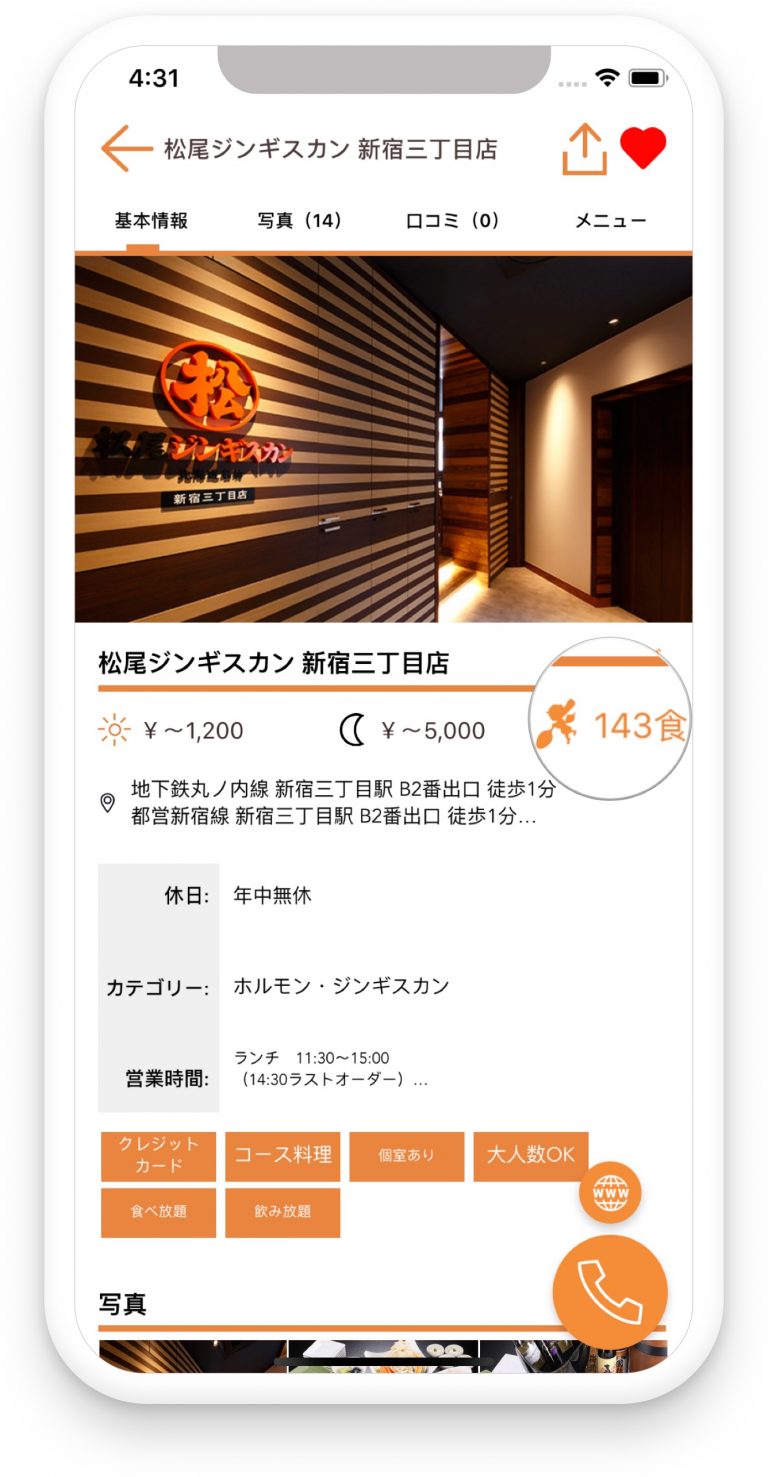Screen dimensions: 768x1477
Task: Open the 口コミ（0）tab
Action: [x=452, y=221]
